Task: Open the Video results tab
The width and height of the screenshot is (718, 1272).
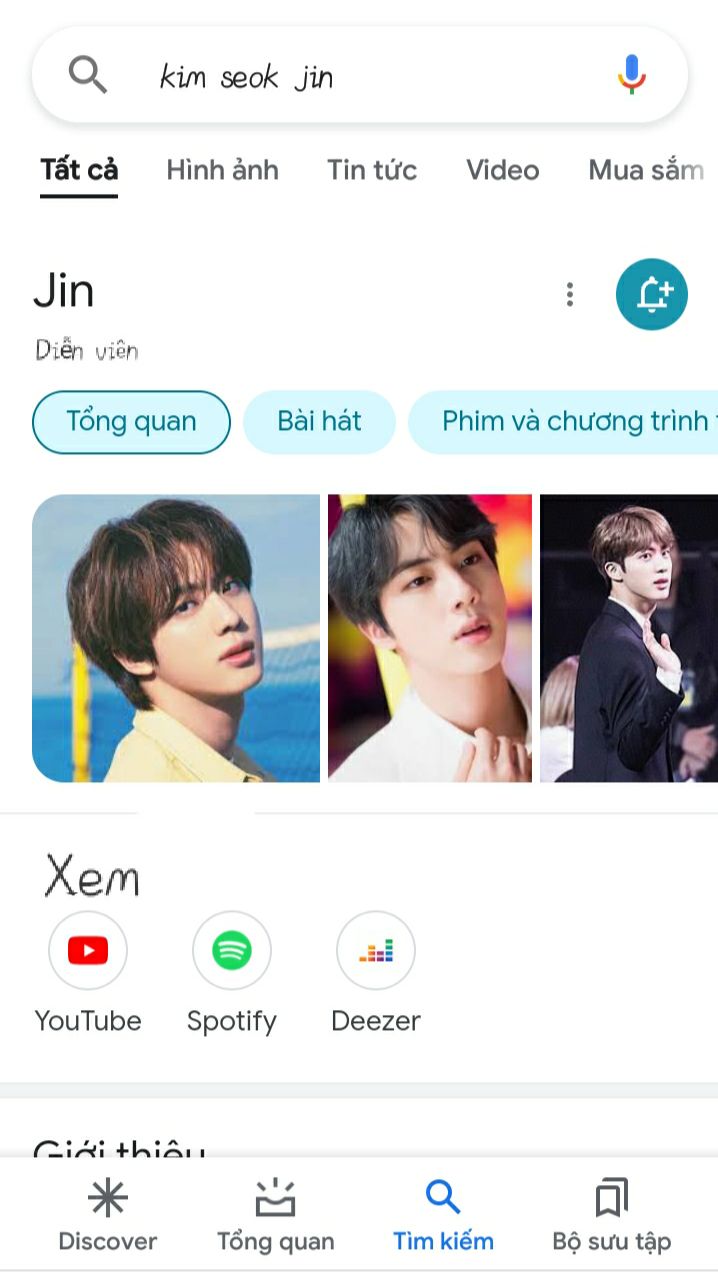Action: tap(502, 170)
